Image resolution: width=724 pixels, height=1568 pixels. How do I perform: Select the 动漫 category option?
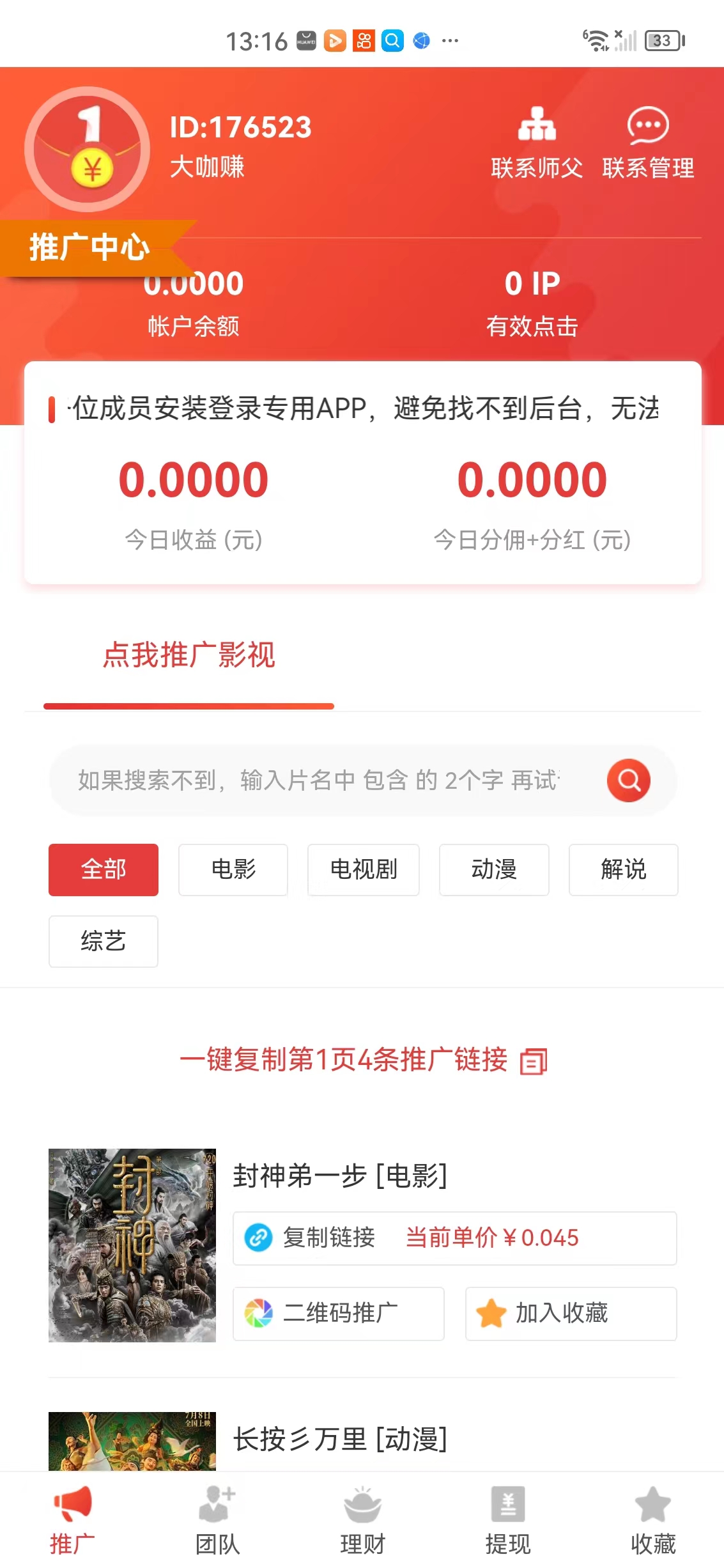coord(493,870)
